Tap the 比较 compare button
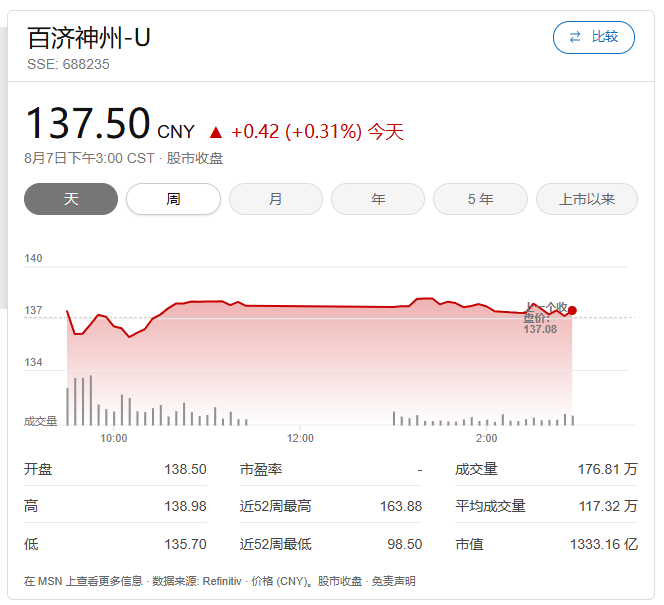Viewport: 664px width, 605px height. 594,37
